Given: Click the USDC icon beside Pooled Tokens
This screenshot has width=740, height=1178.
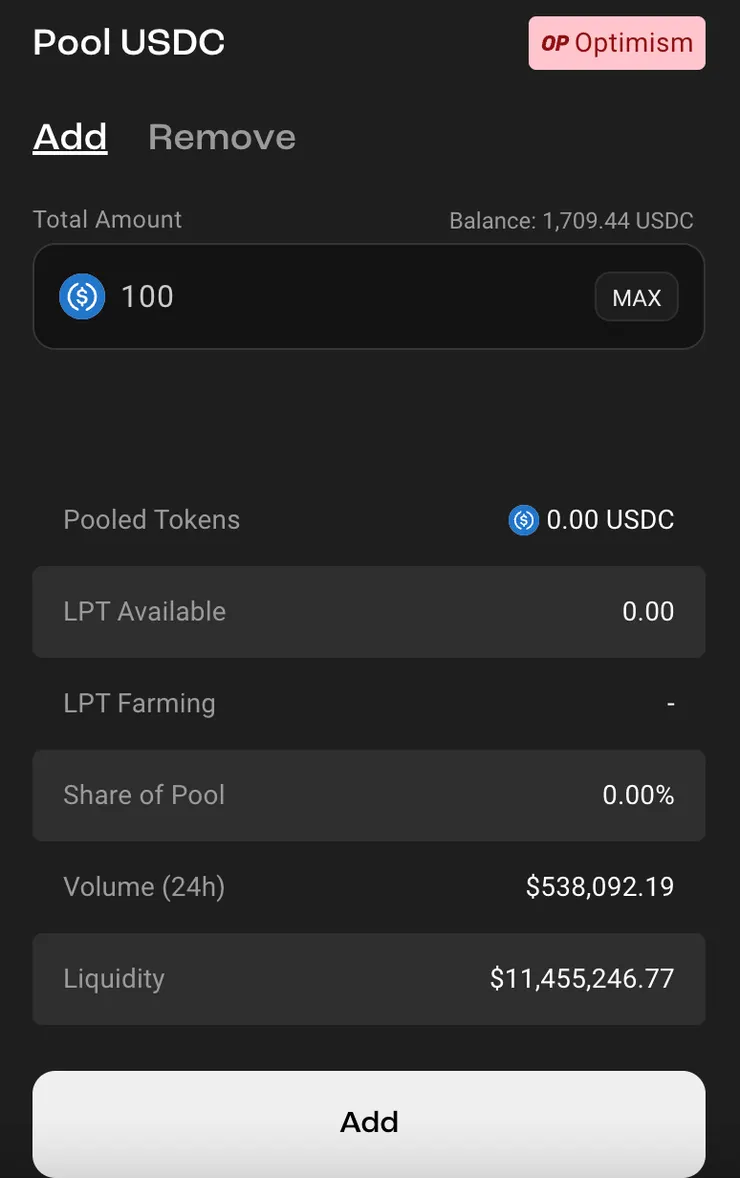Looking at the screenshot, I should coord(523,520).
